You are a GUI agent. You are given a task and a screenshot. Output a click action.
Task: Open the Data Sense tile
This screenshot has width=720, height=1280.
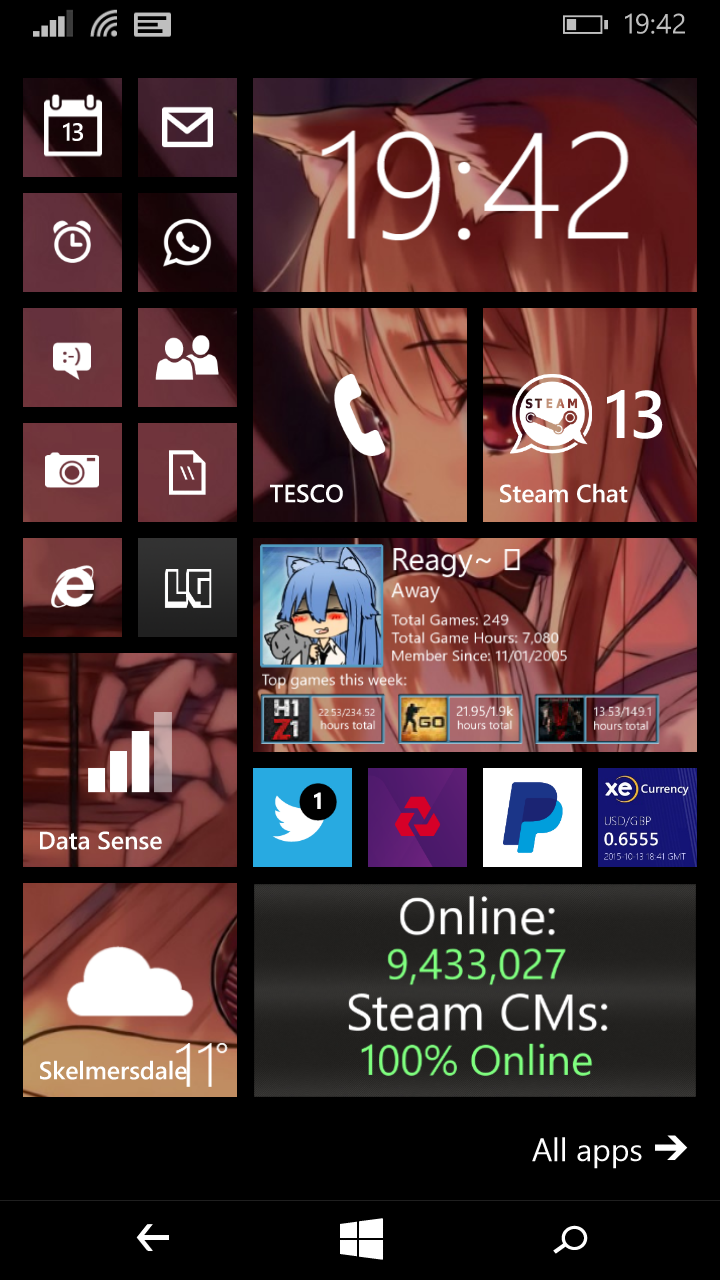tap(130, 760)
